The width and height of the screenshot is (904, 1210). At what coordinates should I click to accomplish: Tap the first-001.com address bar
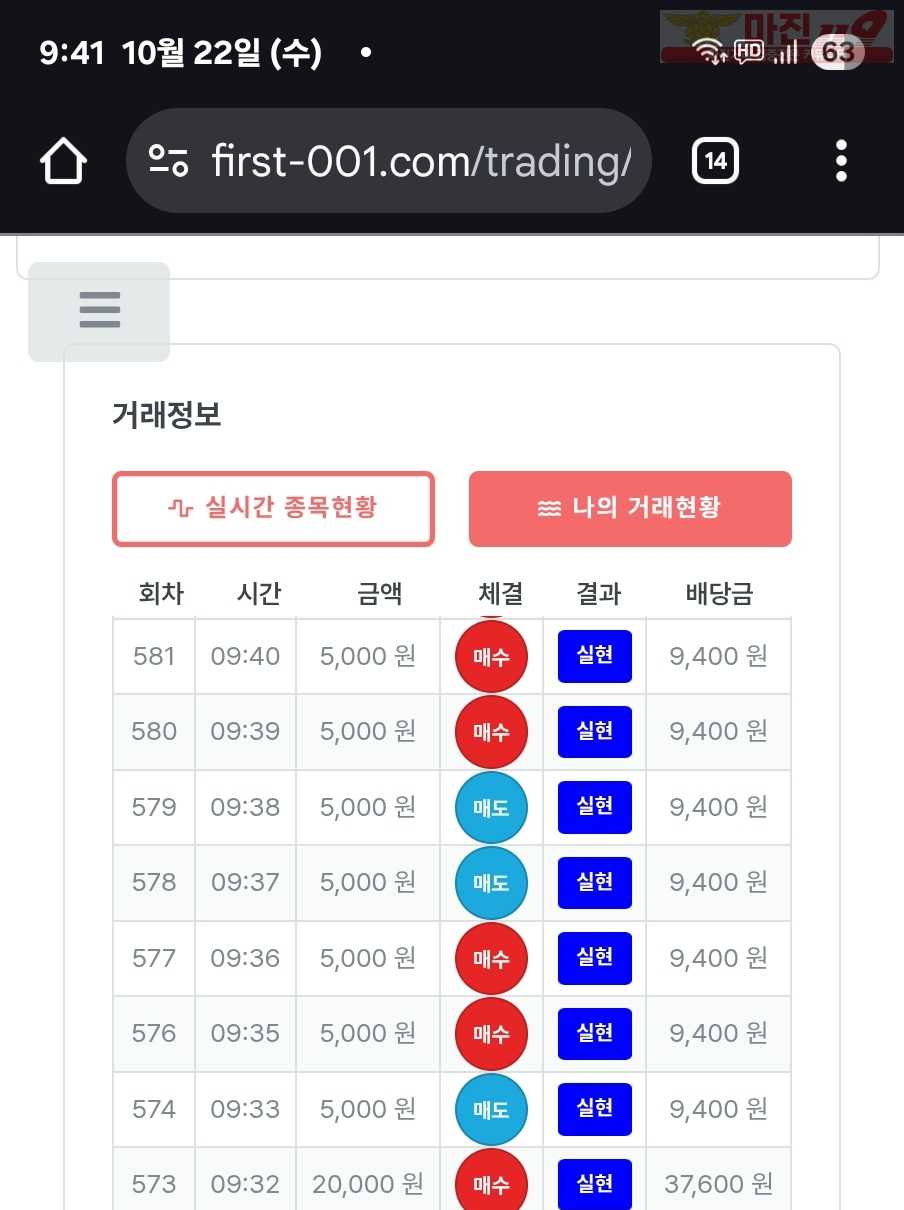tap(420, 161)
